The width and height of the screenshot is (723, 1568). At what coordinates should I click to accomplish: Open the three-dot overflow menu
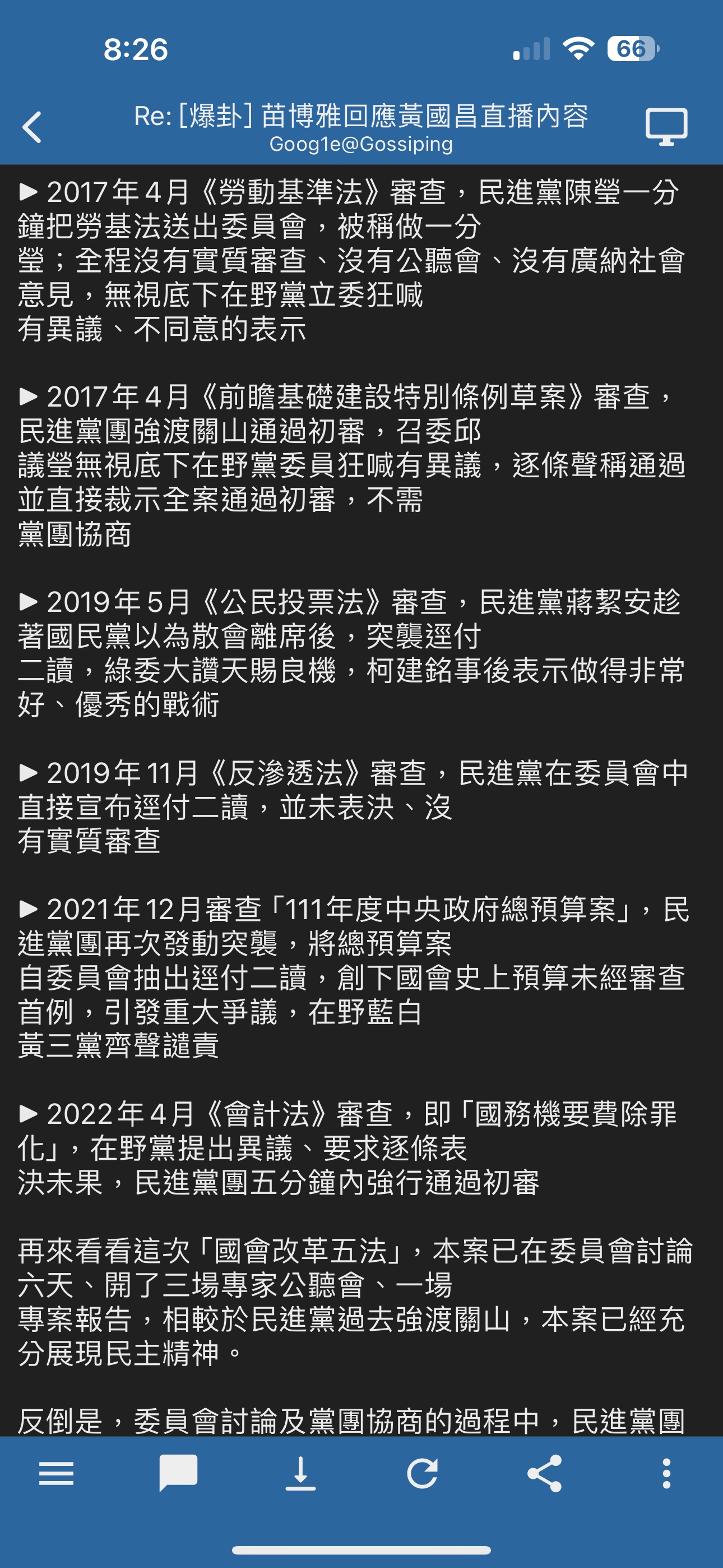click(666, 1474)
